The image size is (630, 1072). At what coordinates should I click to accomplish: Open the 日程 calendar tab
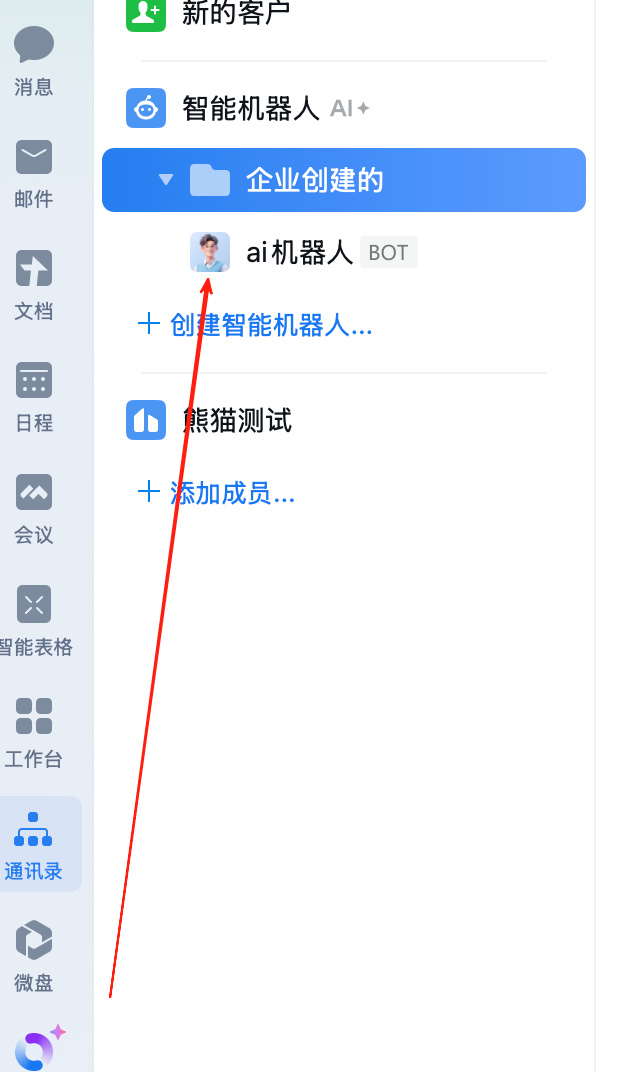coord(34,396)
